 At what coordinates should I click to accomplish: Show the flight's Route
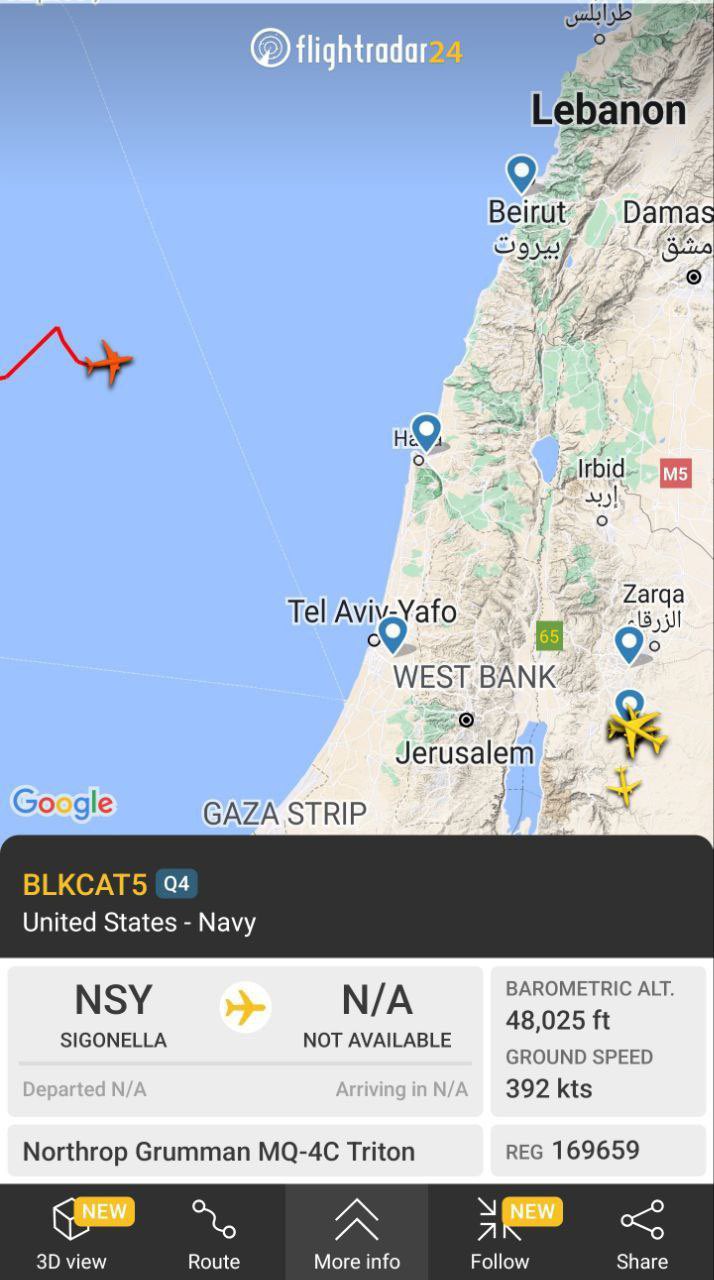pos(214,1233)
